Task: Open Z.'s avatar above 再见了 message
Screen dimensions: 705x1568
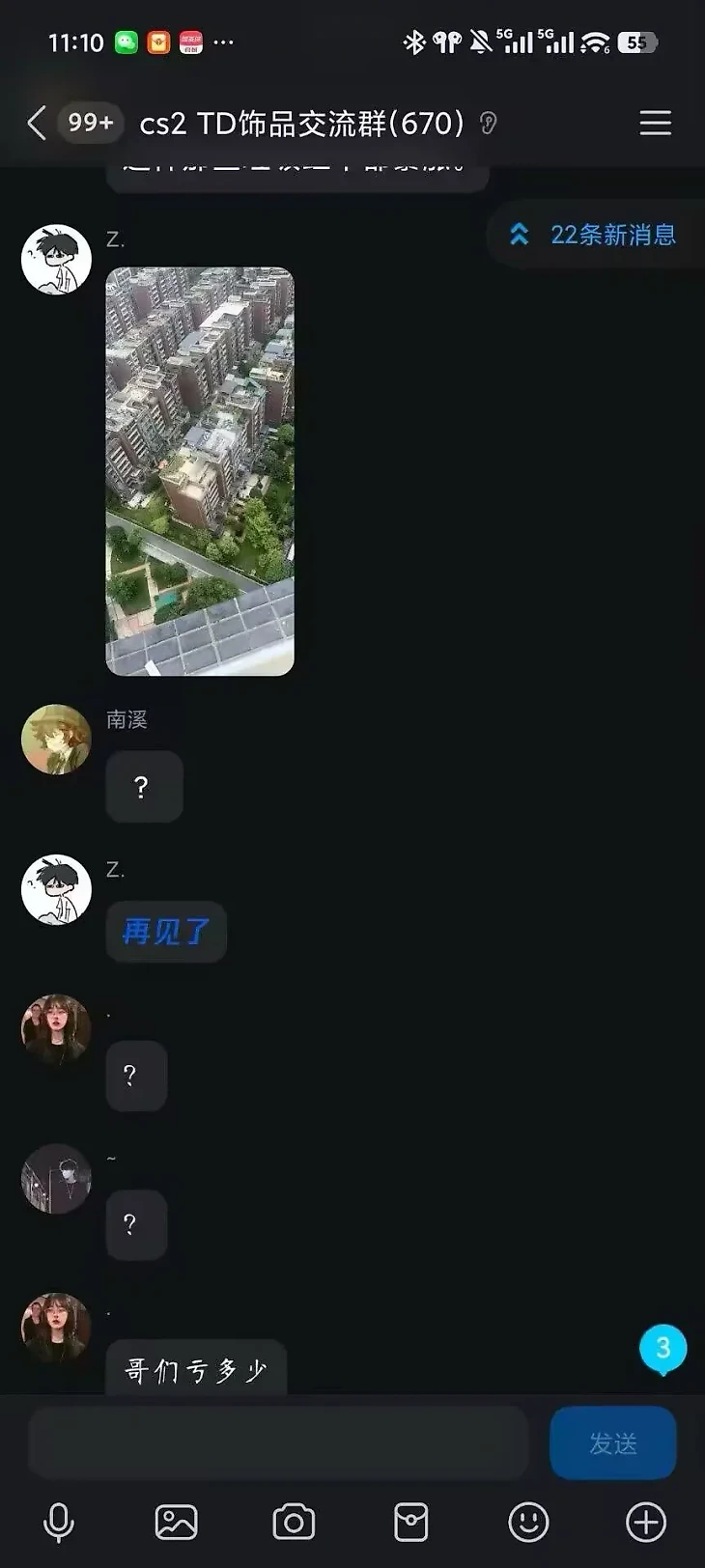Action: click(56, 889)
